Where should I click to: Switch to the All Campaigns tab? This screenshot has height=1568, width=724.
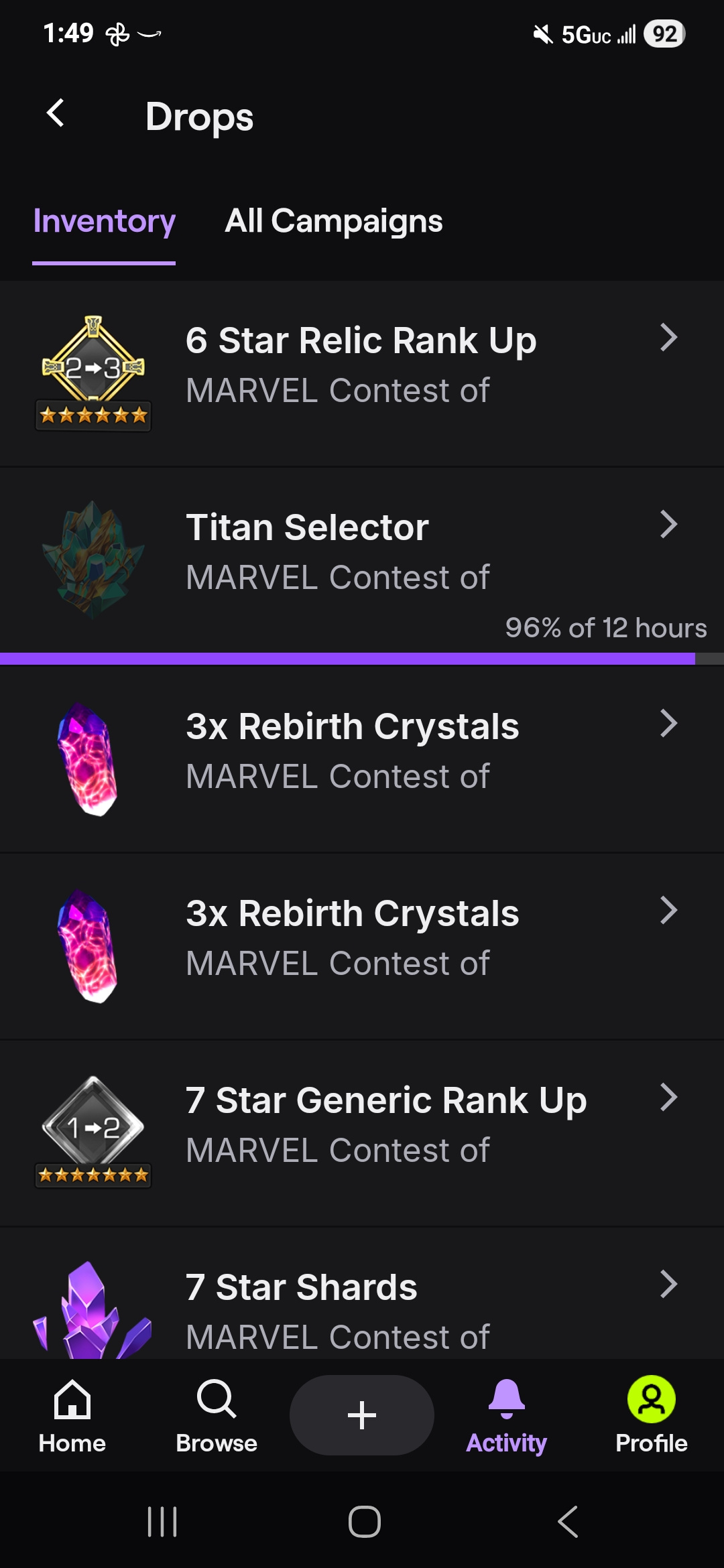(333, 221)
